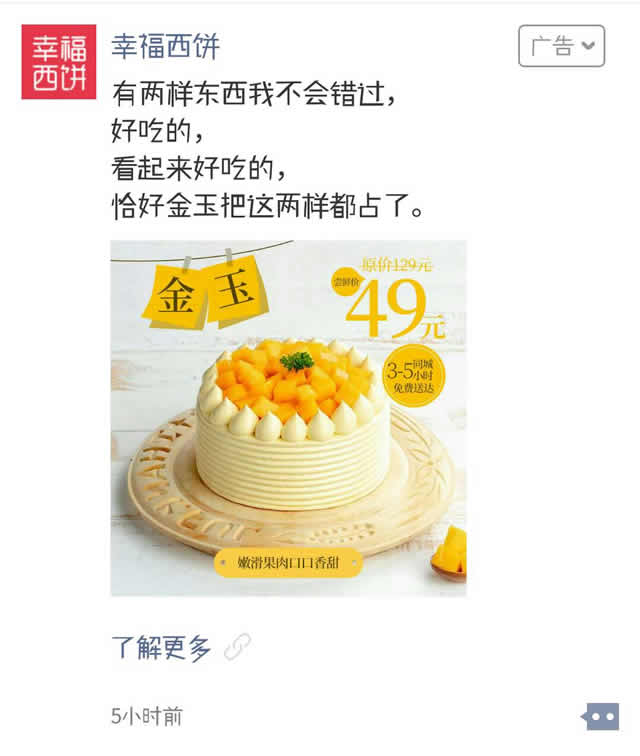Open the like and comment menu
Screen dimensions: 640x756
point(600,716)
